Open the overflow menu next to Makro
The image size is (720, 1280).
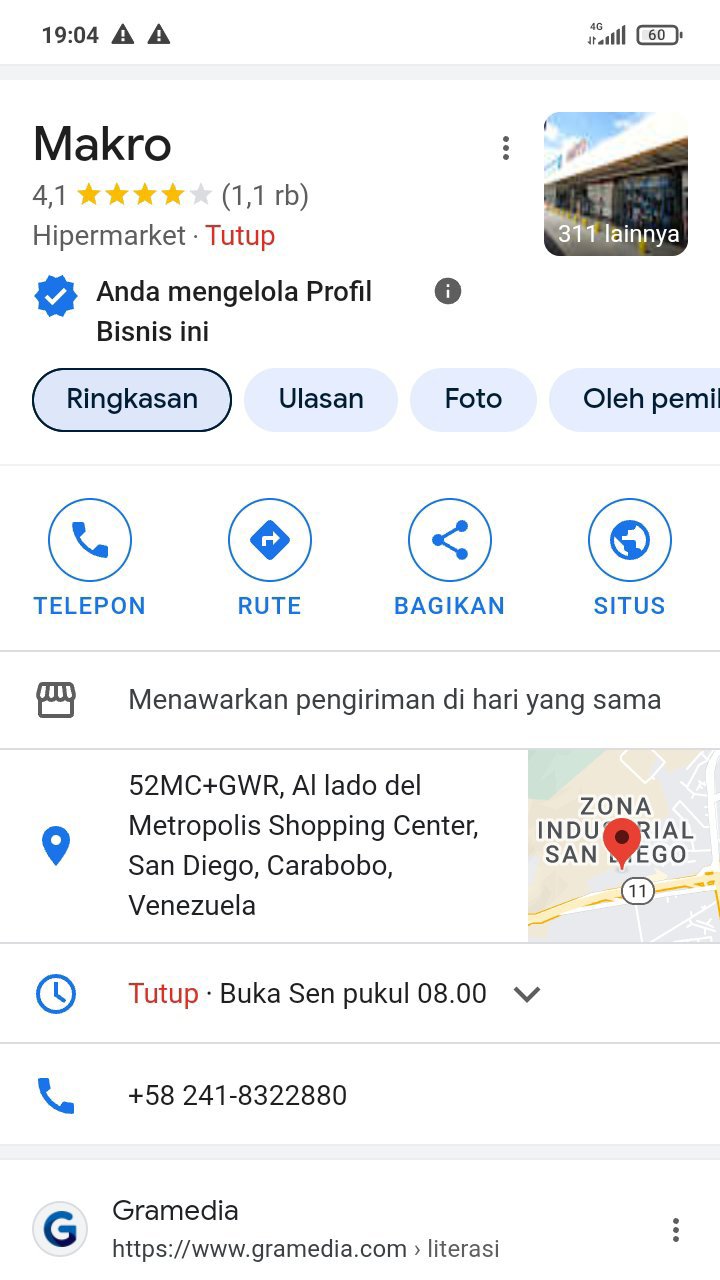506,148
